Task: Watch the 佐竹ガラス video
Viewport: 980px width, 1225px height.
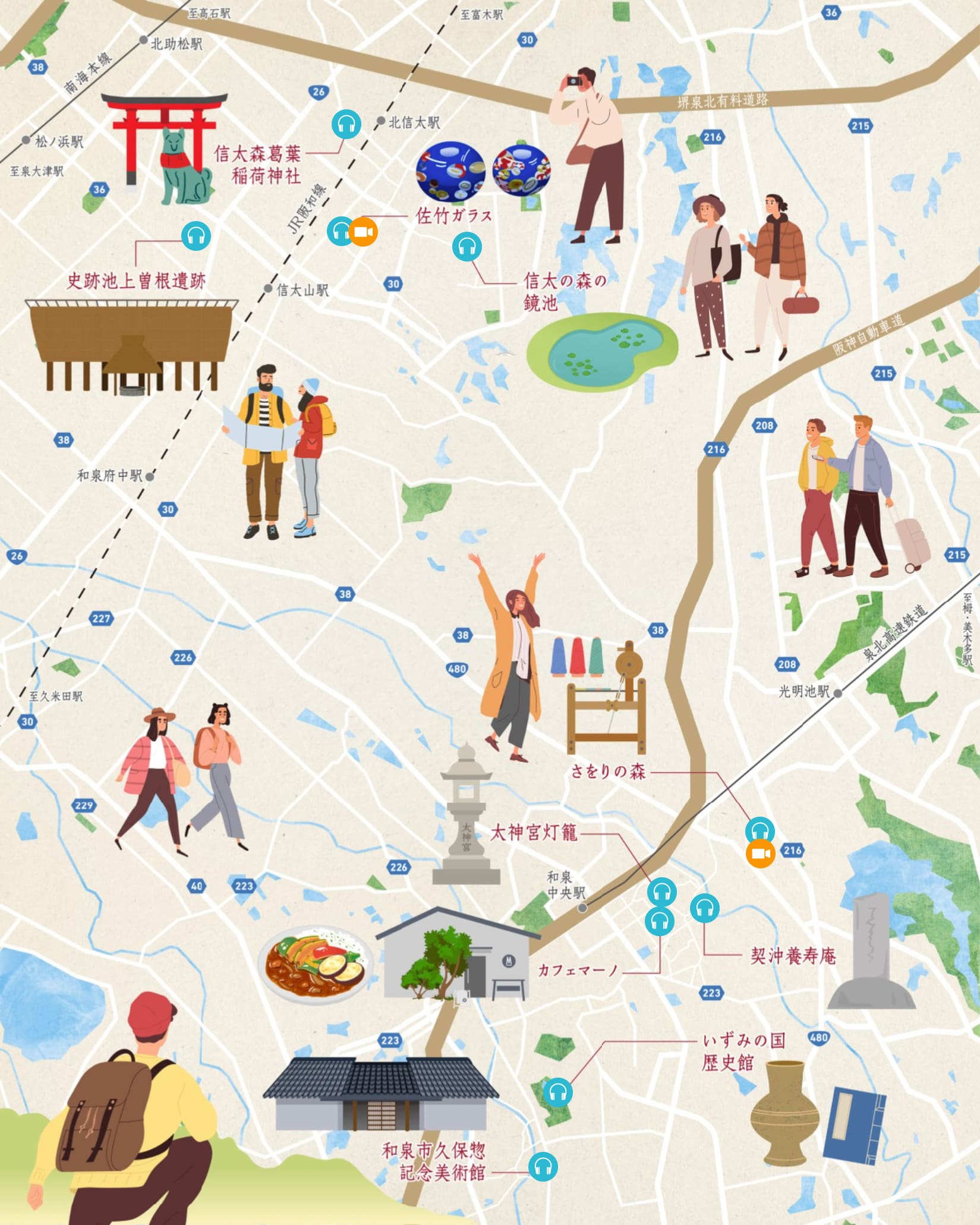Action: tap(363, 231)
